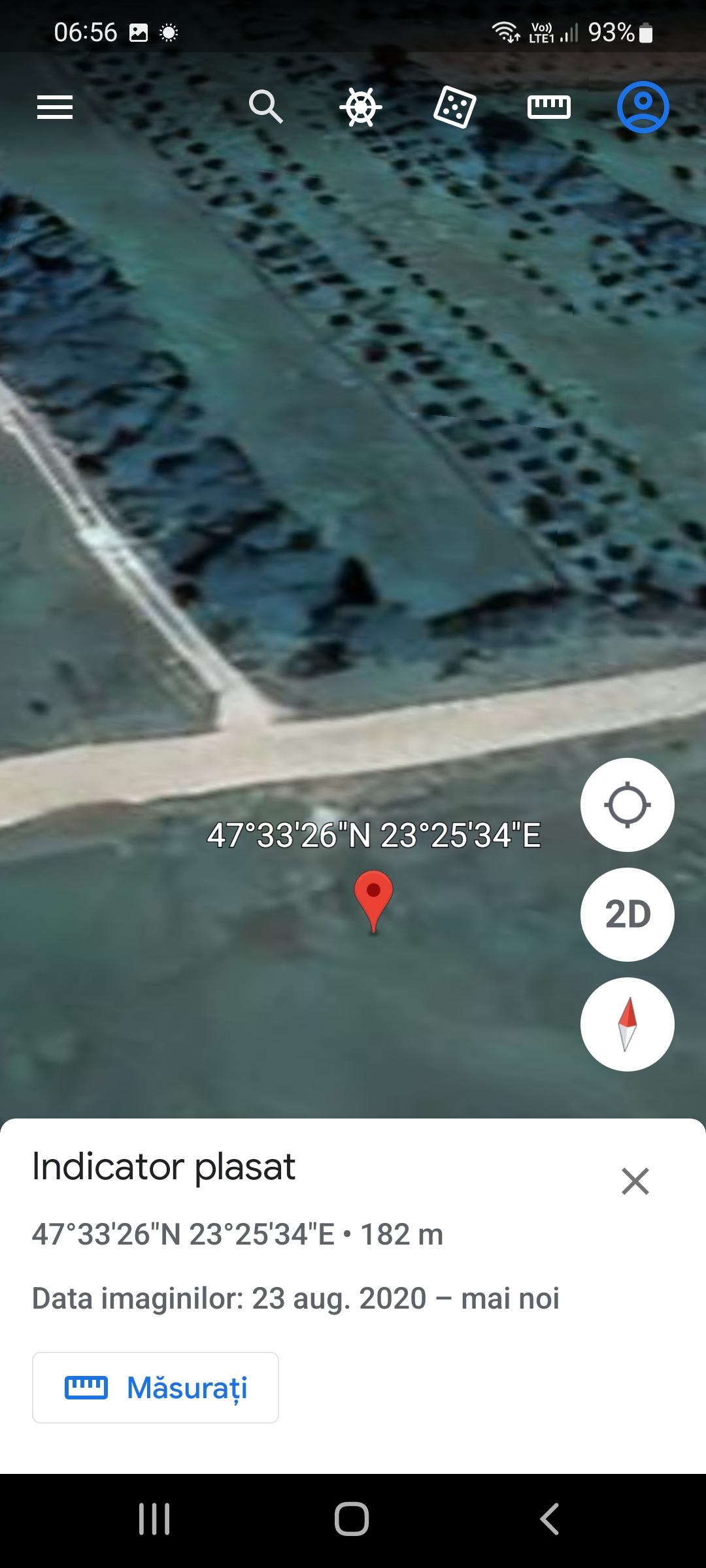The image size is (706, 1568).
Task: Open the hamburger menu
Action: pyautogui.click(x=55, y=107)
